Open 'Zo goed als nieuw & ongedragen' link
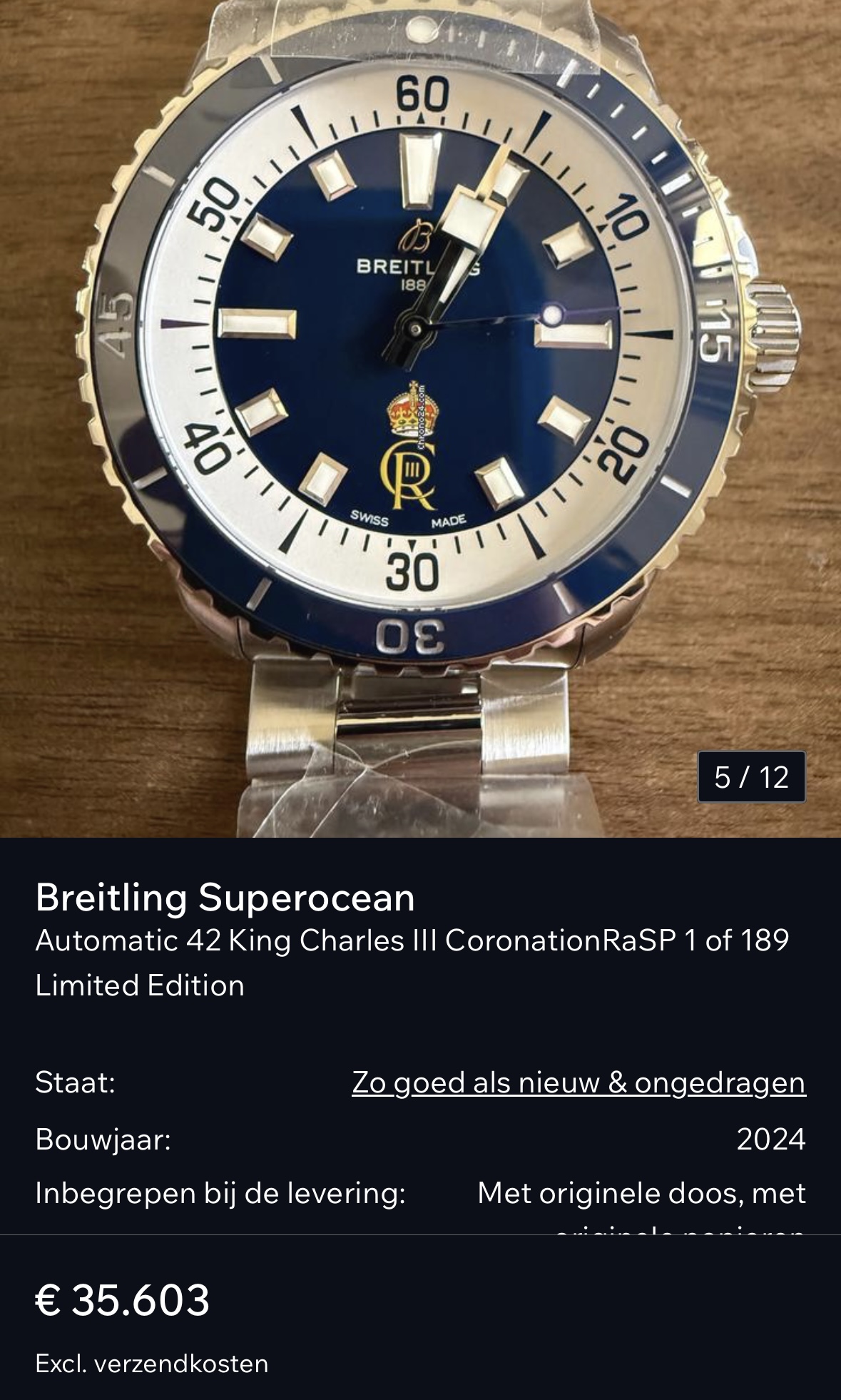The width and height of the screenshot is (841, 1400). point(578,1082)
